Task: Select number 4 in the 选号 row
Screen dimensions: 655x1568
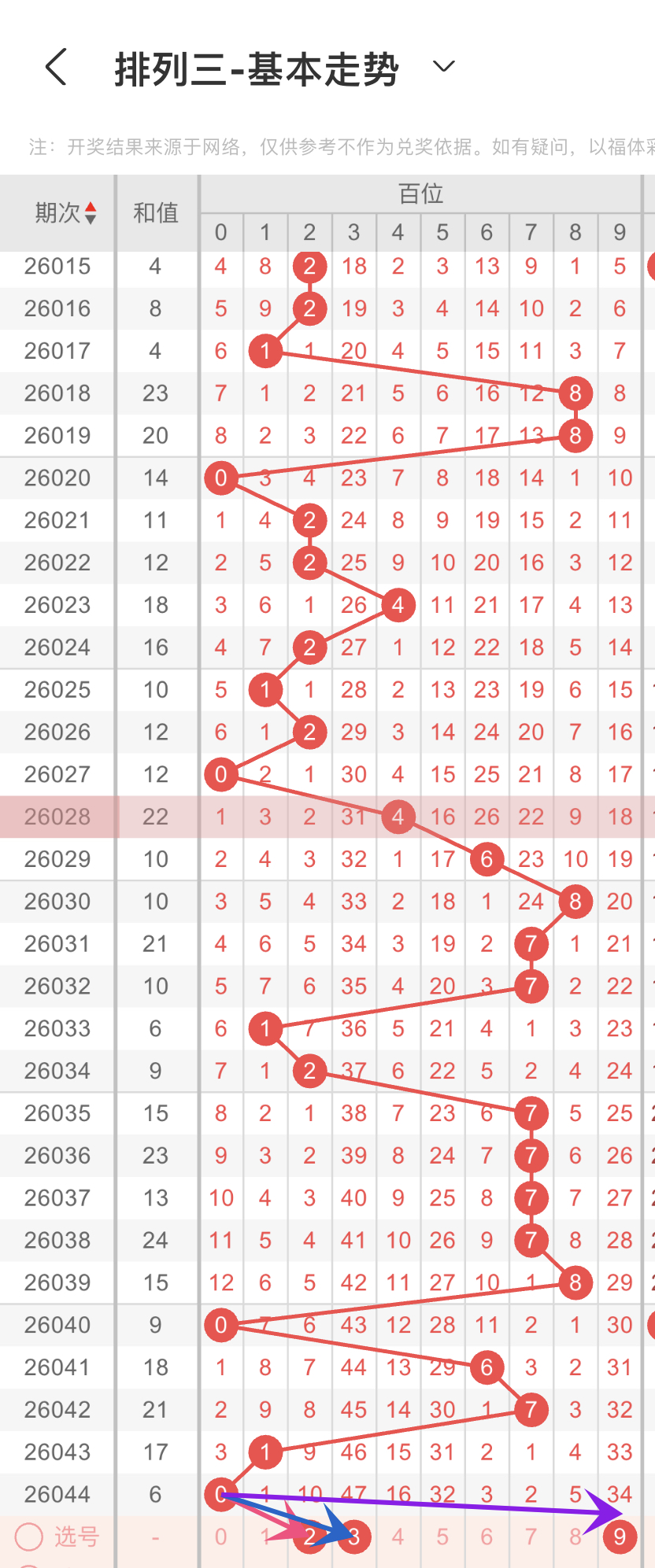Action: click(x=398, y=1537)
